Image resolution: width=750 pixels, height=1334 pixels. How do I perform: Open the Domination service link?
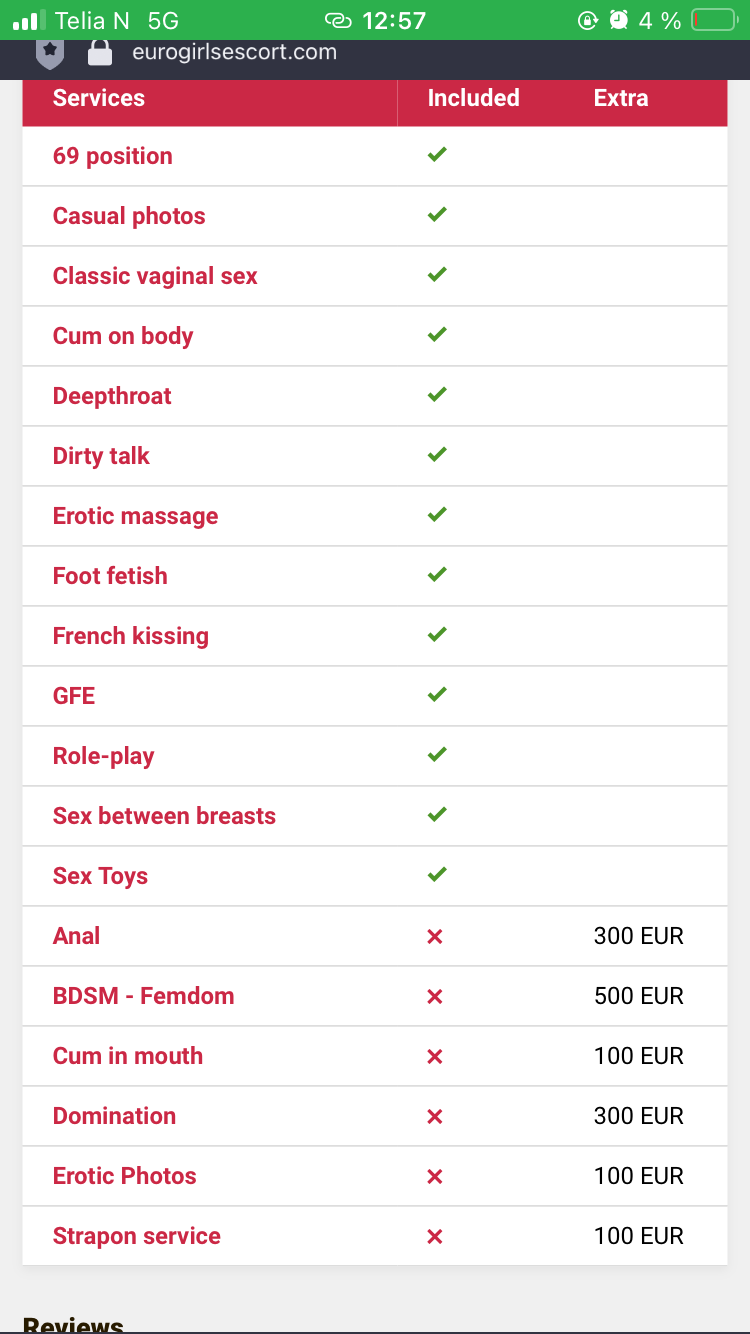114,1116
